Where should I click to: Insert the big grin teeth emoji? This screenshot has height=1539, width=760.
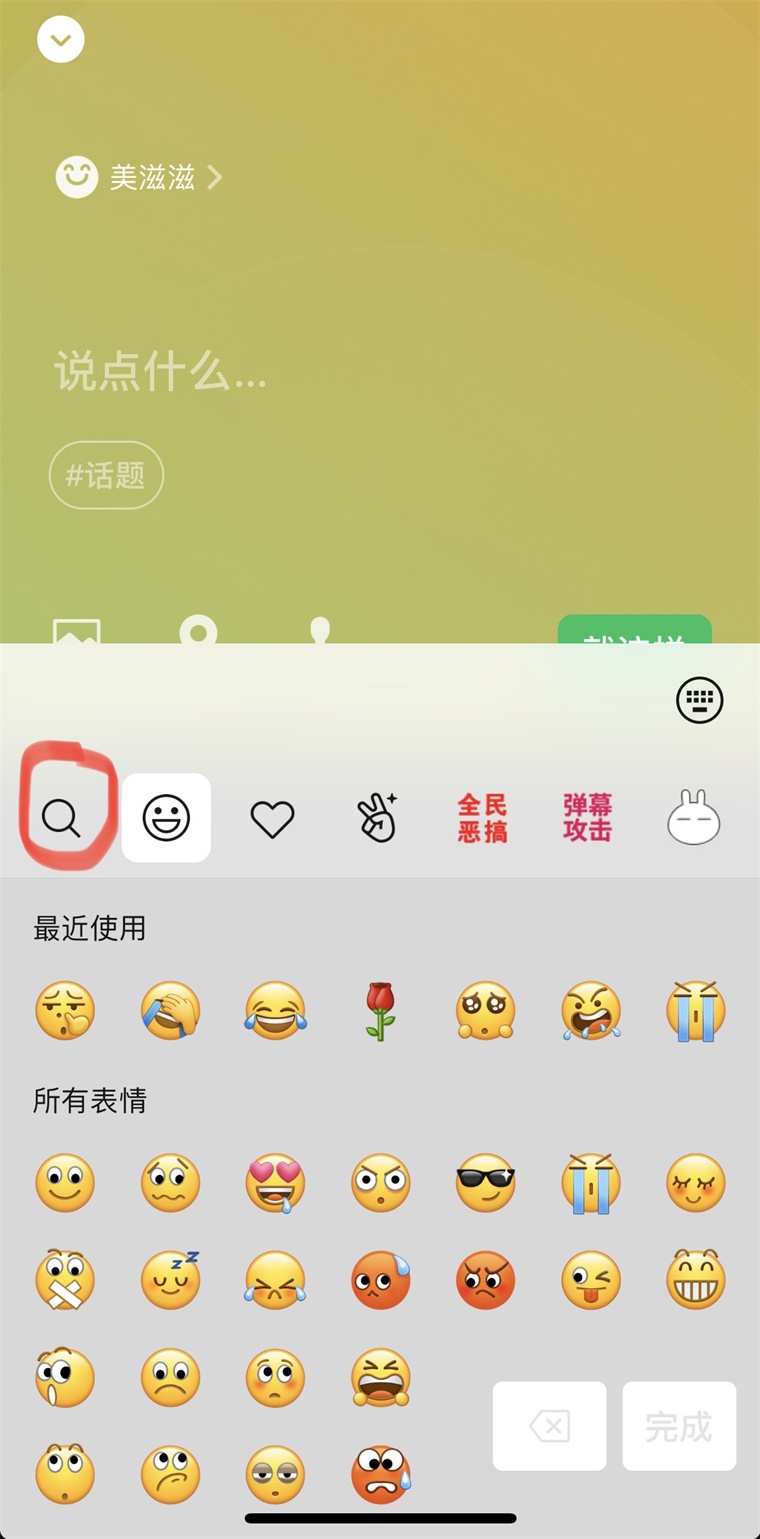click(x=696, y=1280)
